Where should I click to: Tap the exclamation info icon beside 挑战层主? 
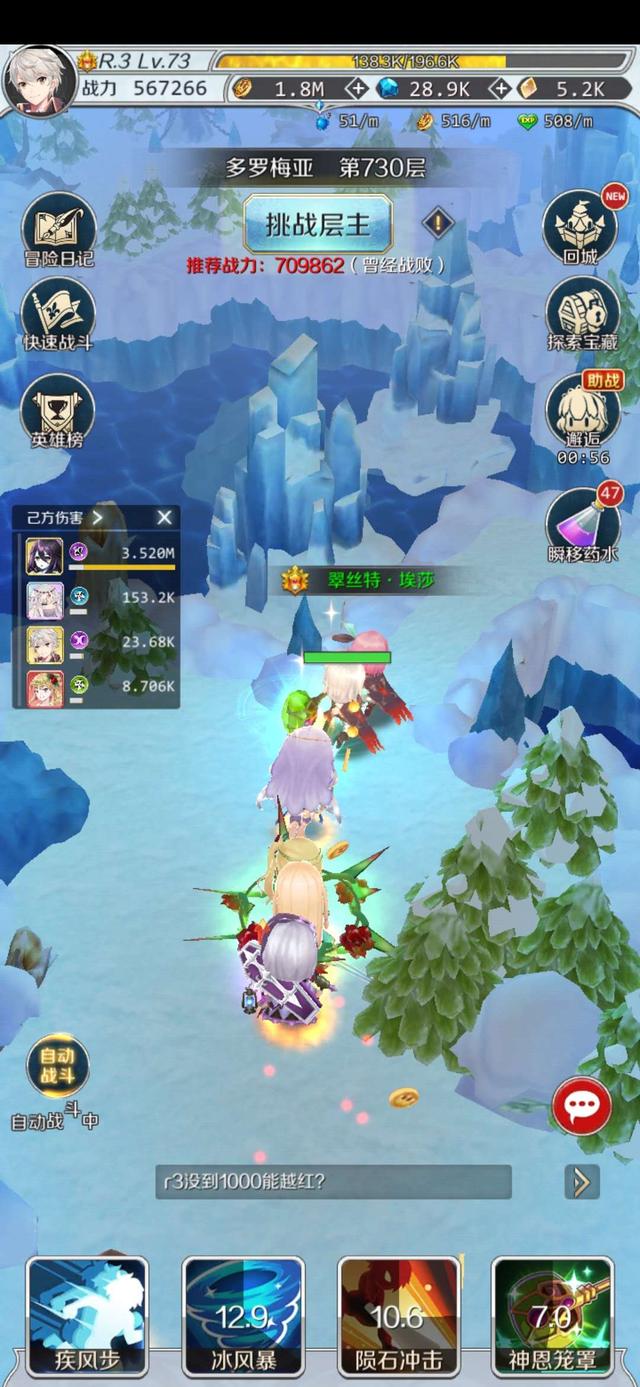(437, 223)
